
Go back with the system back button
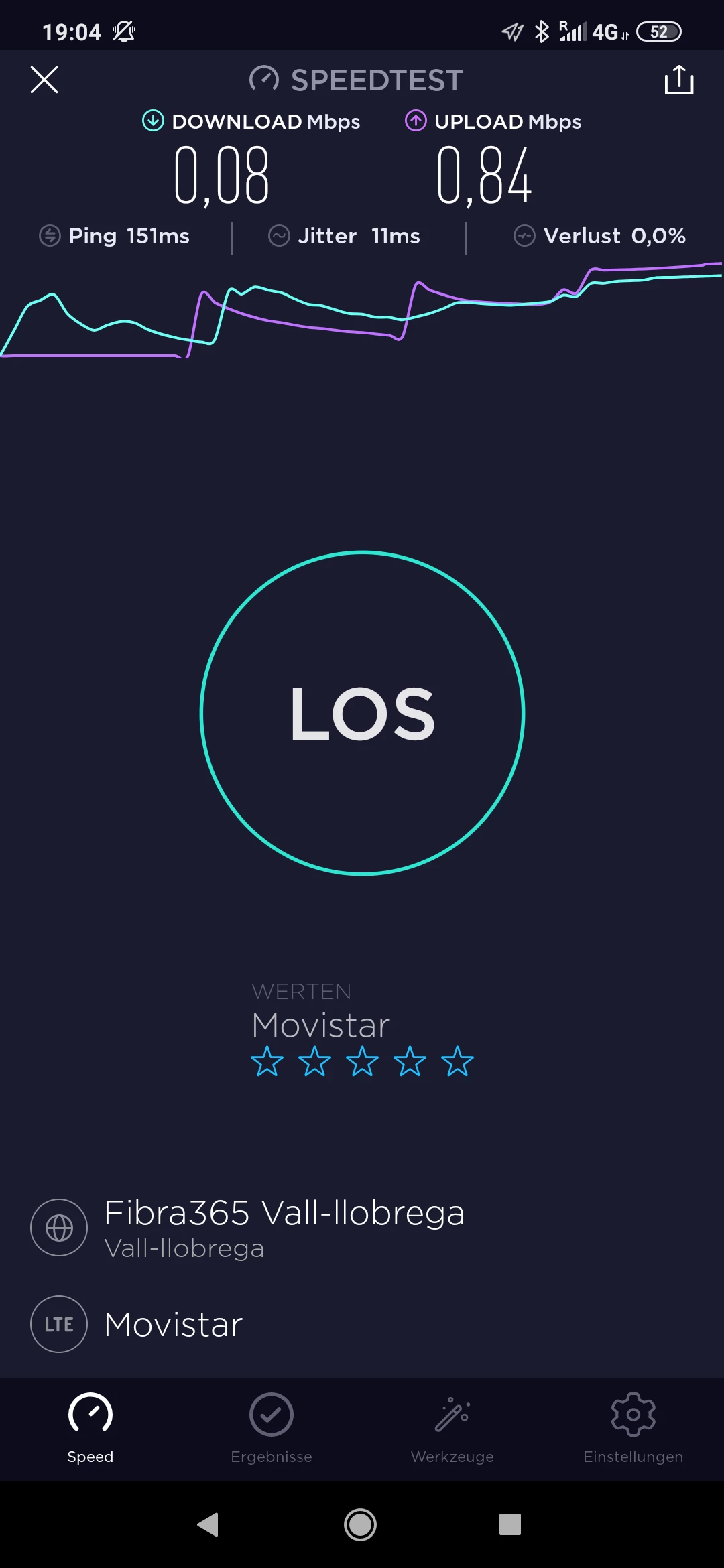208,1524
